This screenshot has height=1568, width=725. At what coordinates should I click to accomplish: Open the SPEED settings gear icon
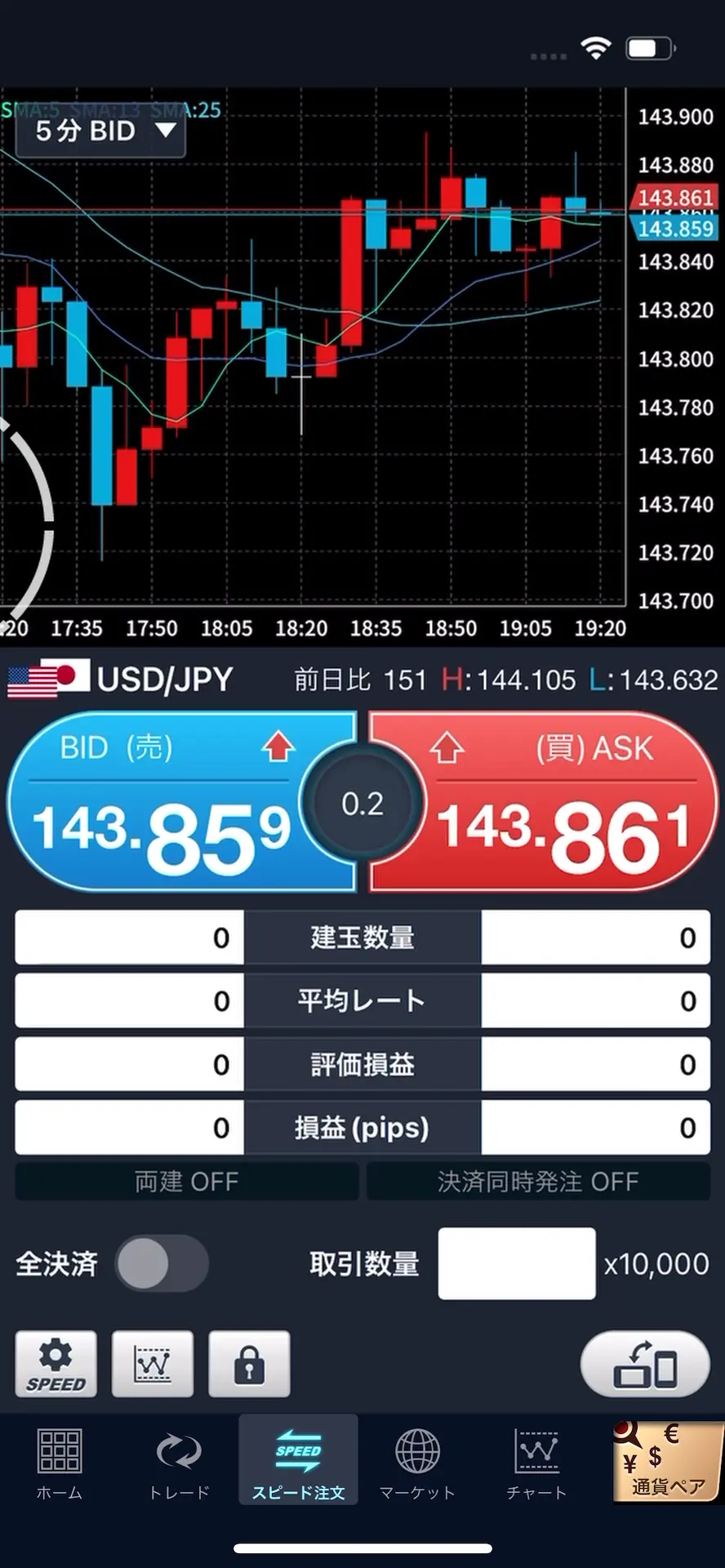(x=55, y=1364)
